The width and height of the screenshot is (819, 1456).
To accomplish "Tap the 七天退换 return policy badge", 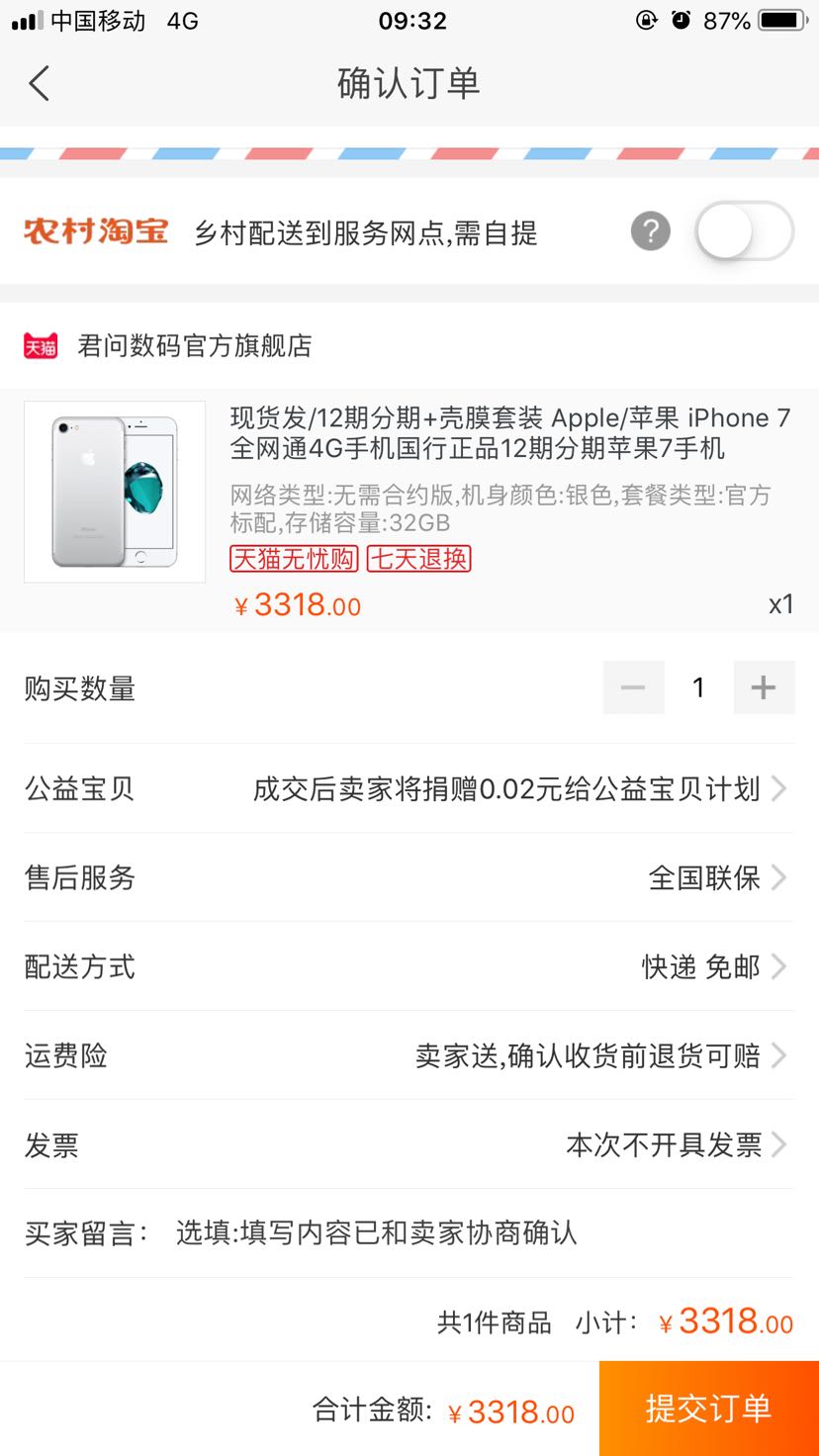I will pyautogui.click(x=417, y=560).
